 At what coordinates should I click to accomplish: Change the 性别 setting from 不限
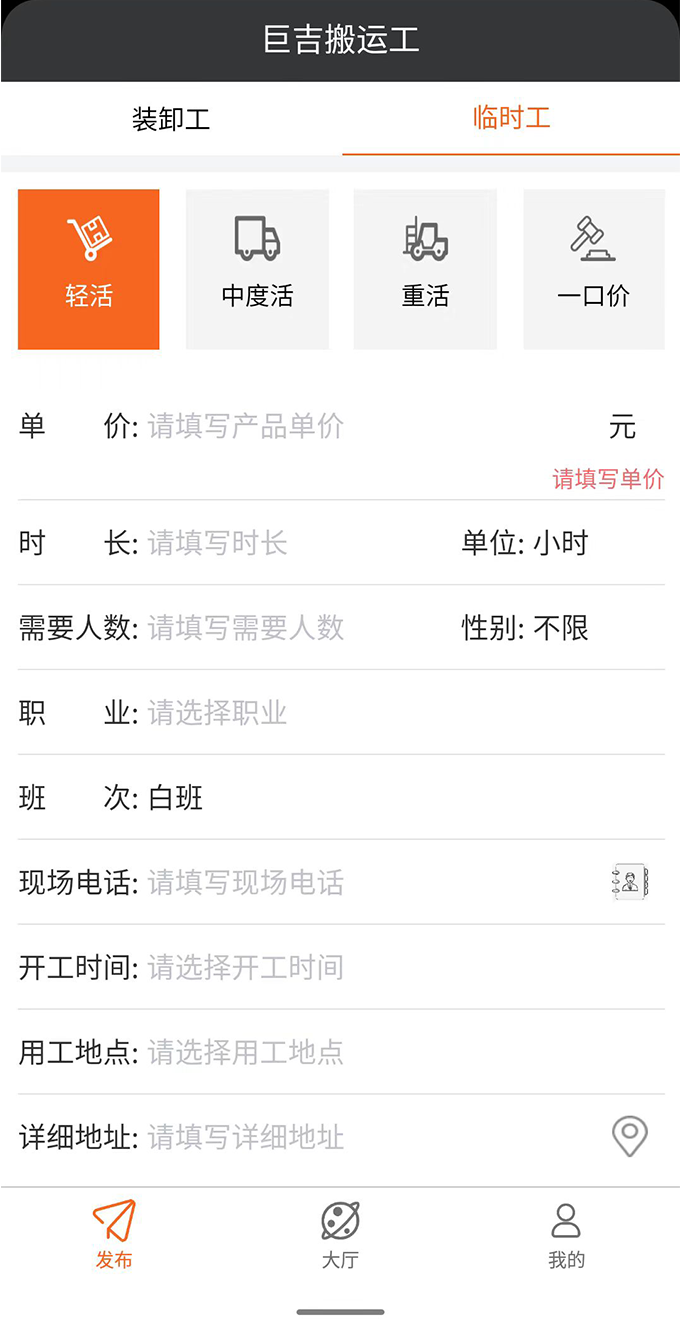coord(560,628)
